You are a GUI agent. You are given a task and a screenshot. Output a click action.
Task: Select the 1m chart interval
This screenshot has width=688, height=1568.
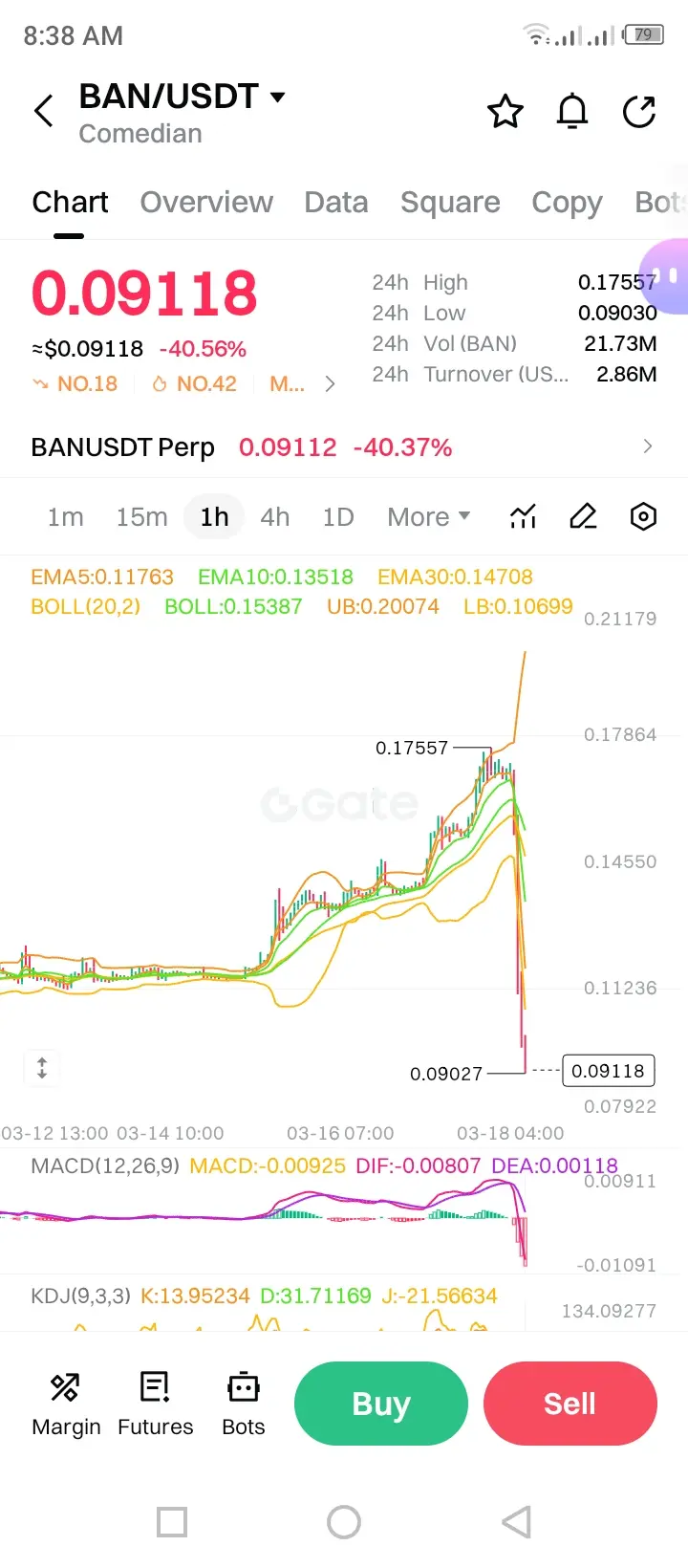pyautogui.click(x=66, y=517)
